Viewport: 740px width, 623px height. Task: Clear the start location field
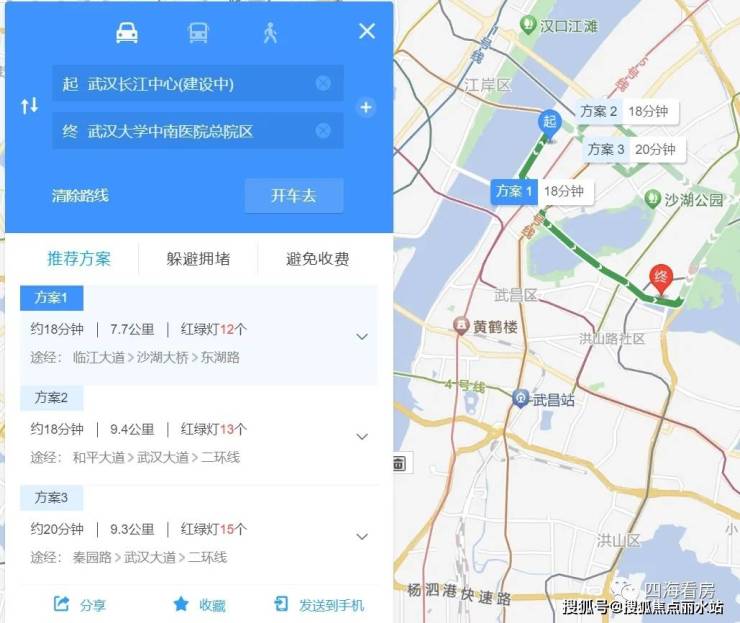[x=323, y=83]
